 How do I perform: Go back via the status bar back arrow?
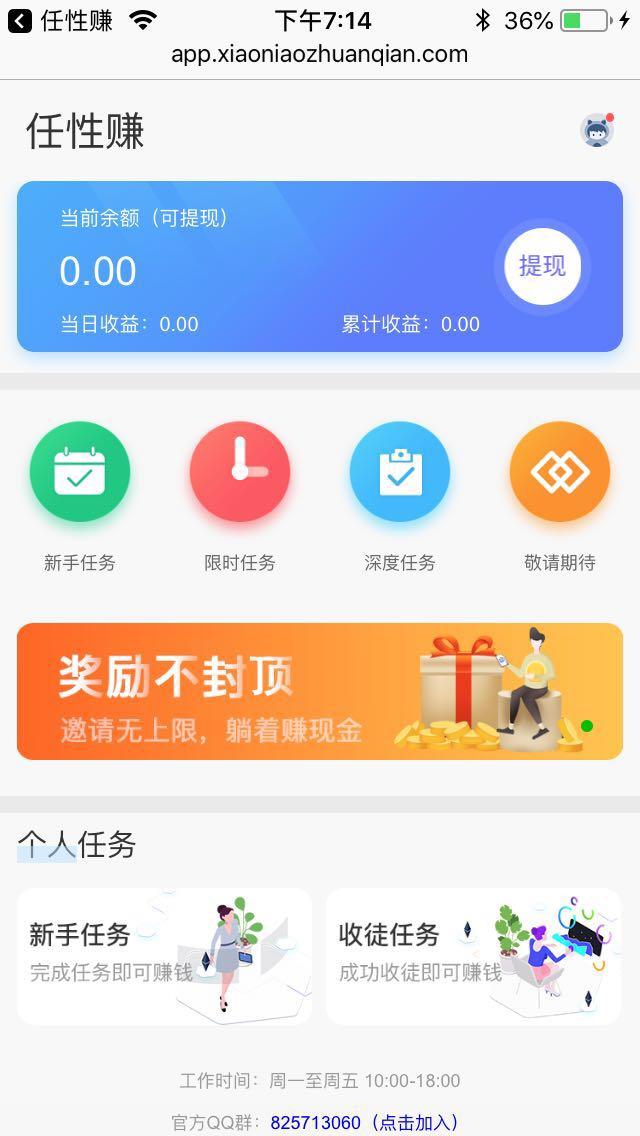(20, 20)
